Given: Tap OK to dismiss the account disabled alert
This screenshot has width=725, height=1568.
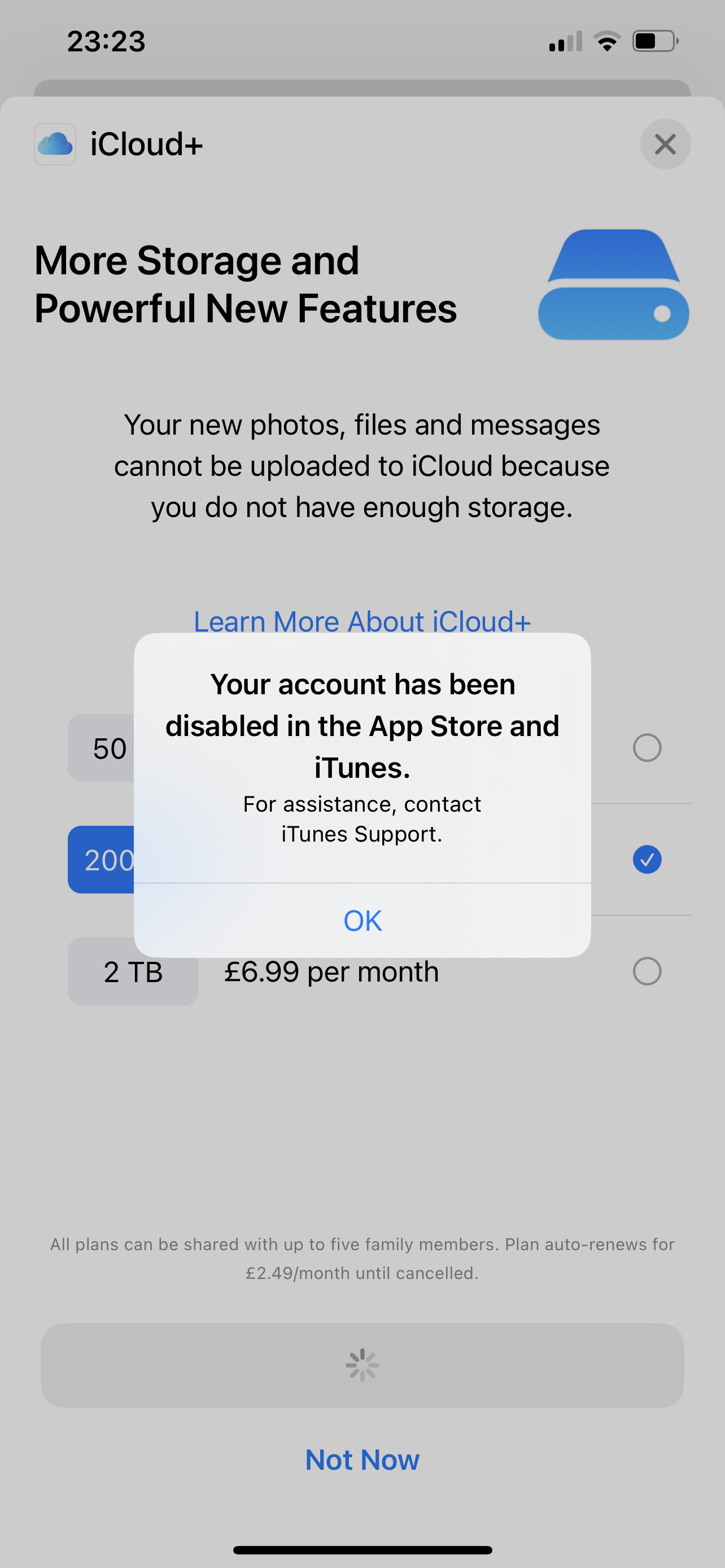Looking at the screenshot, I should [362, 921].
